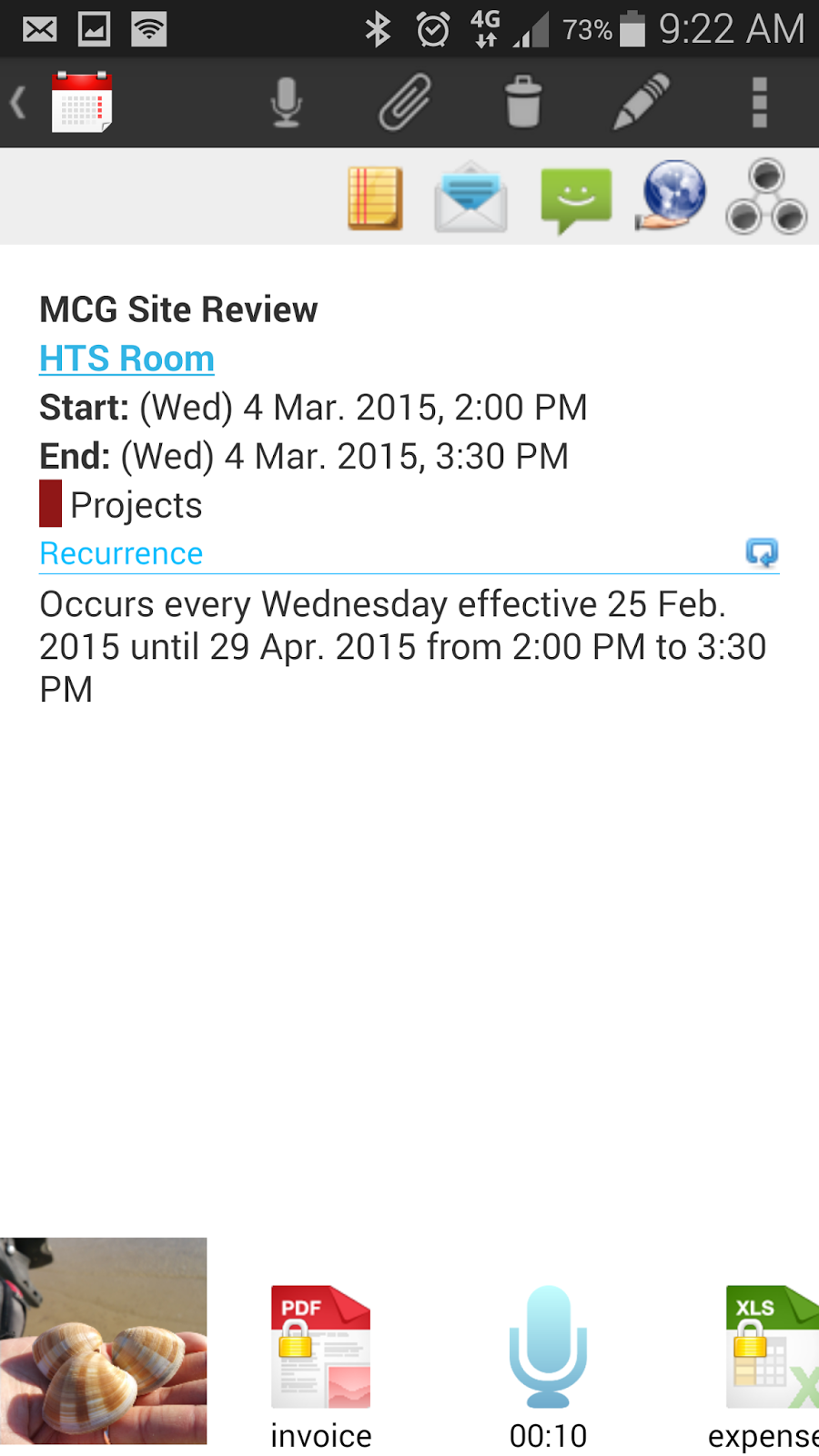
Task: Tap the recurrence icon beside Recurrence
Action: pyautogui.click(x=762, y=552)
